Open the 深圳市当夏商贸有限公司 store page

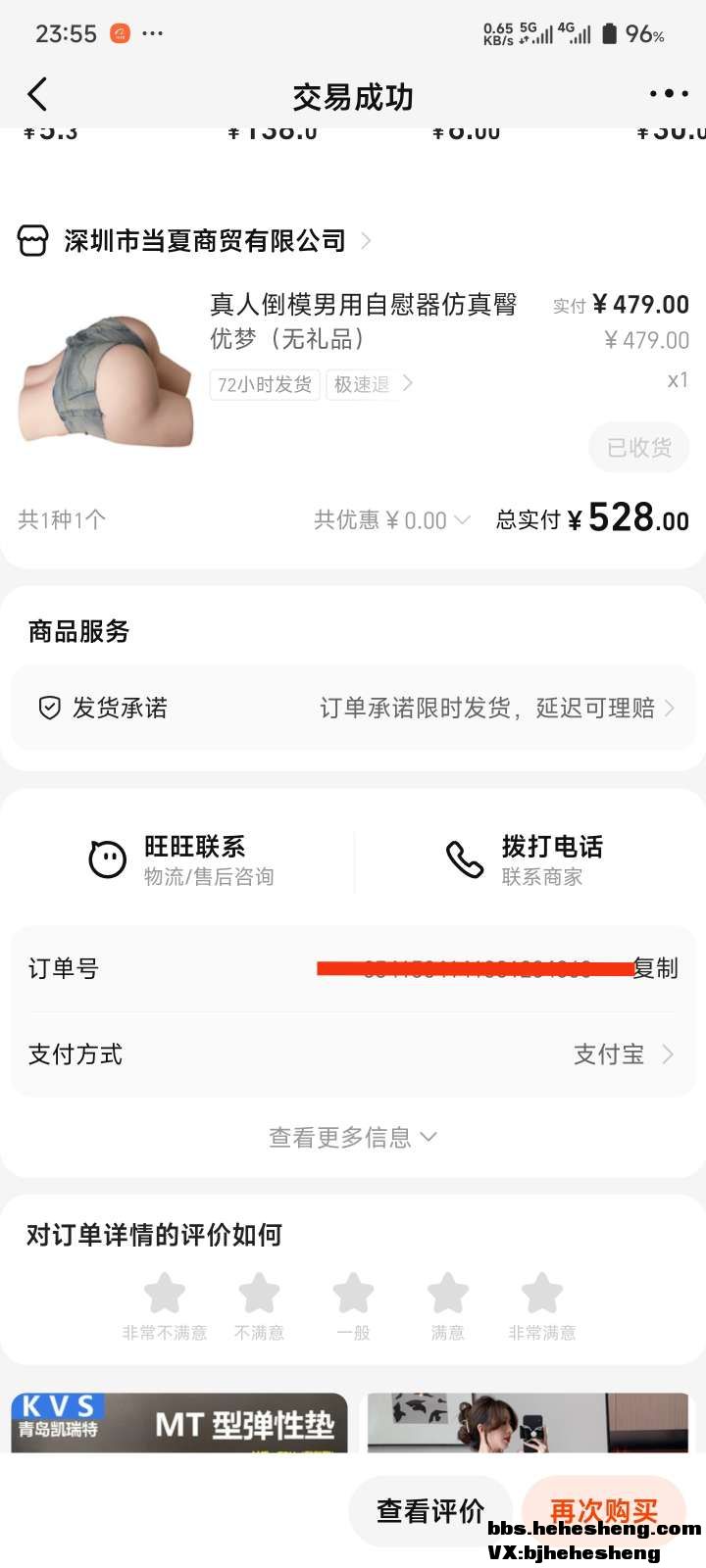coord(204,241)
